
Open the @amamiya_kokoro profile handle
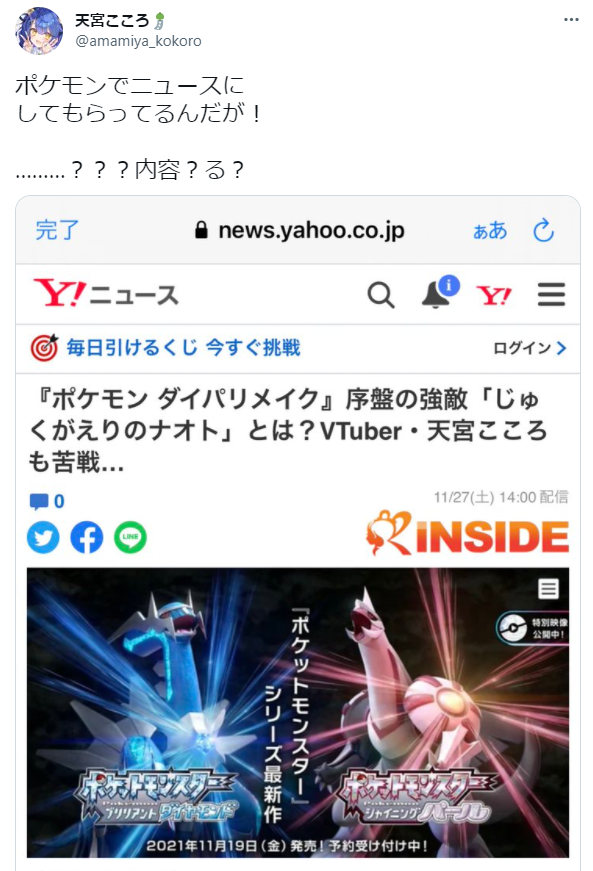click(x=138, y=41)
